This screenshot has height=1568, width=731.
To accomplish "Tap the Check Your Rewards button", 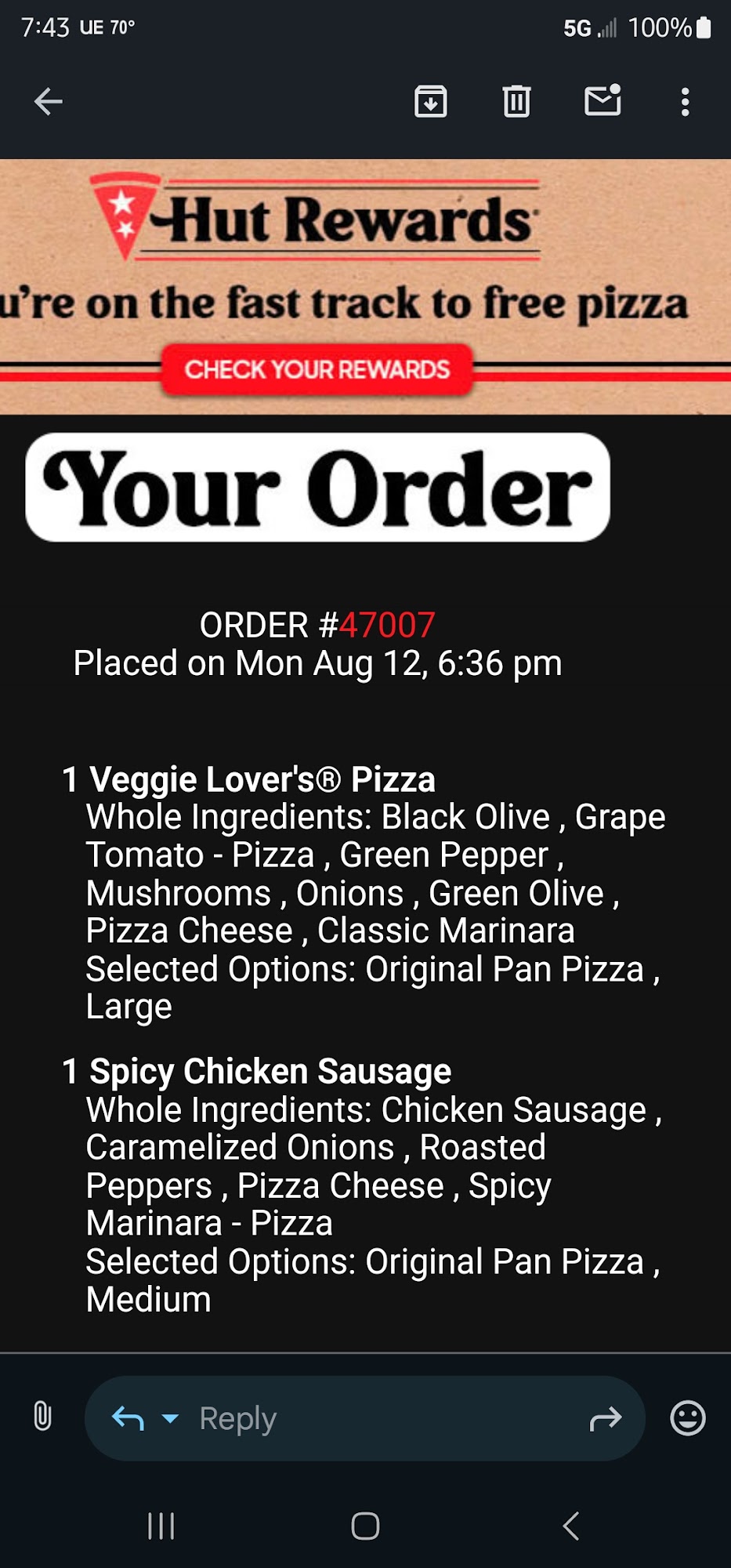I will click(x=317, y=369).
